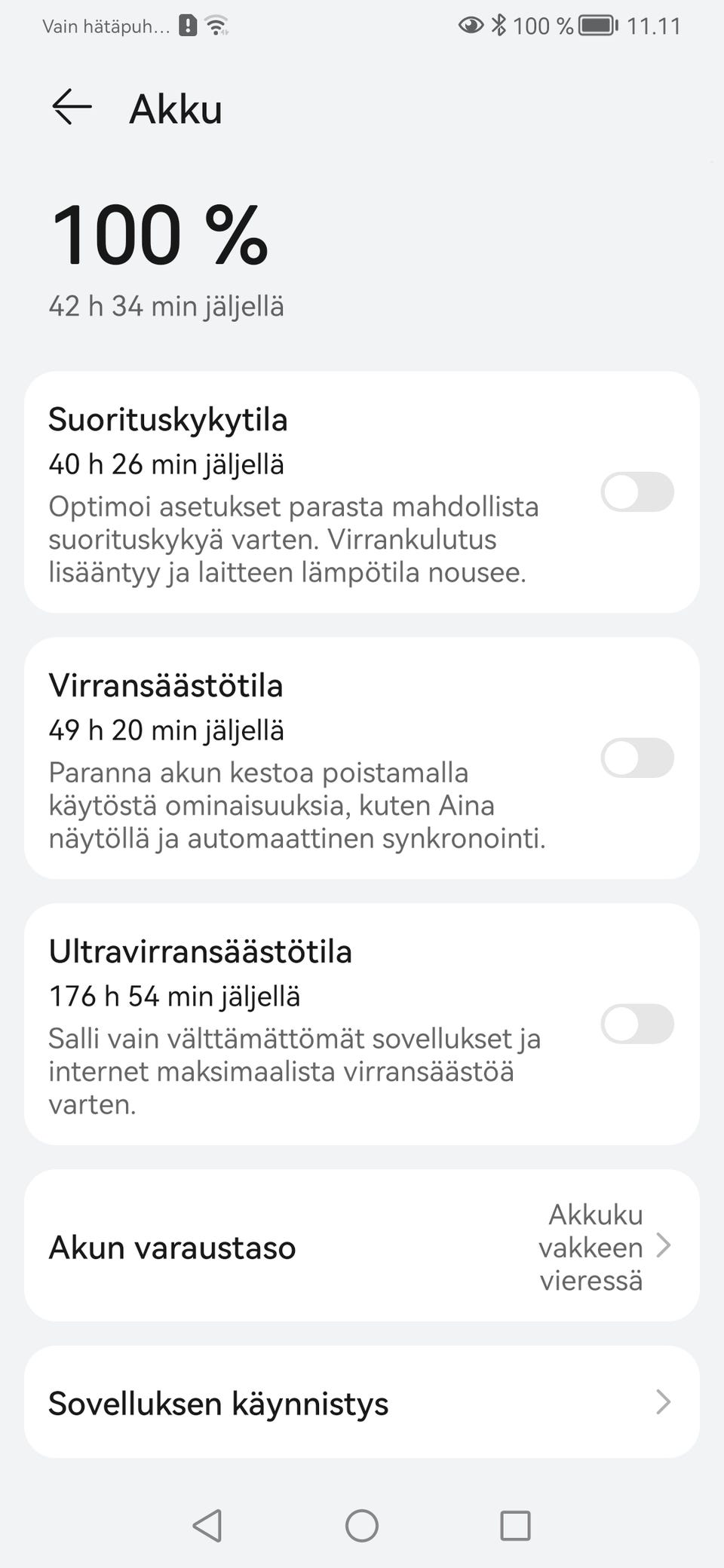Screen dimensions: 724x1568
Task: Enable the Suorituskykytila switch
Action: click(638, 492)
